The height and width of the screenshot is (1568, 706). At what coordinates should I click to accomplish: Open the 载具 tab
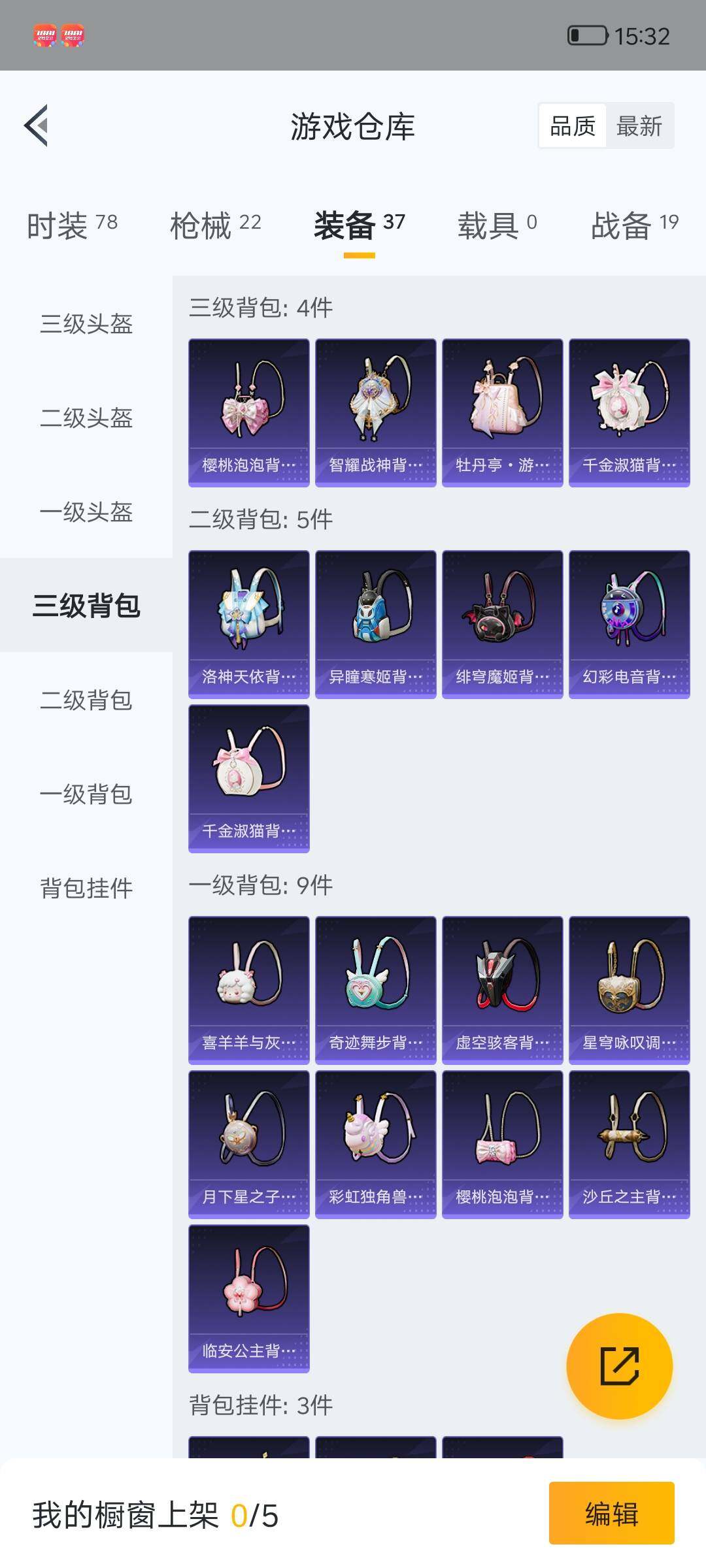click(497, 225)
